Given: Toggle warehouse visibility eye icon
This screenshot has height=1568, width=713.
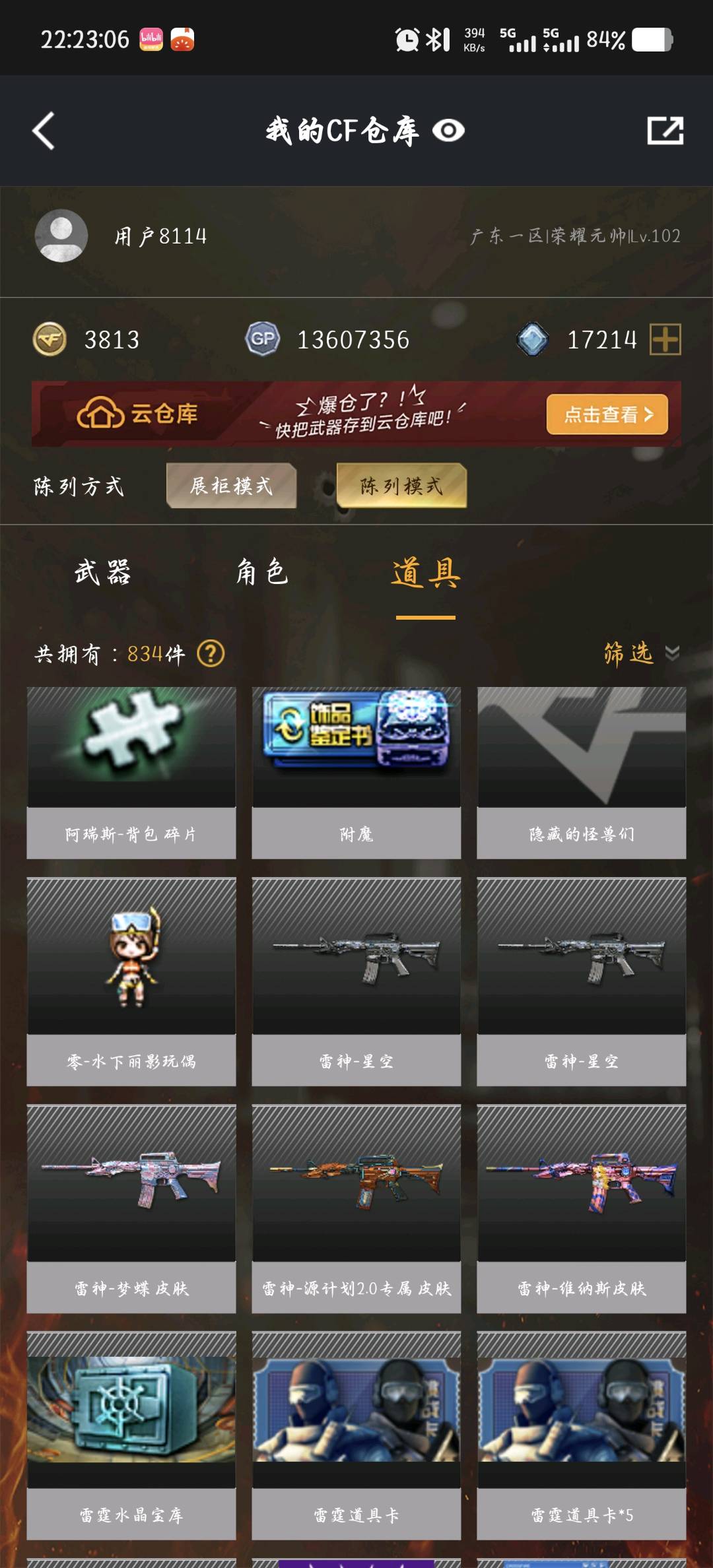Looking at the screenshot, I should click(448, 131).
